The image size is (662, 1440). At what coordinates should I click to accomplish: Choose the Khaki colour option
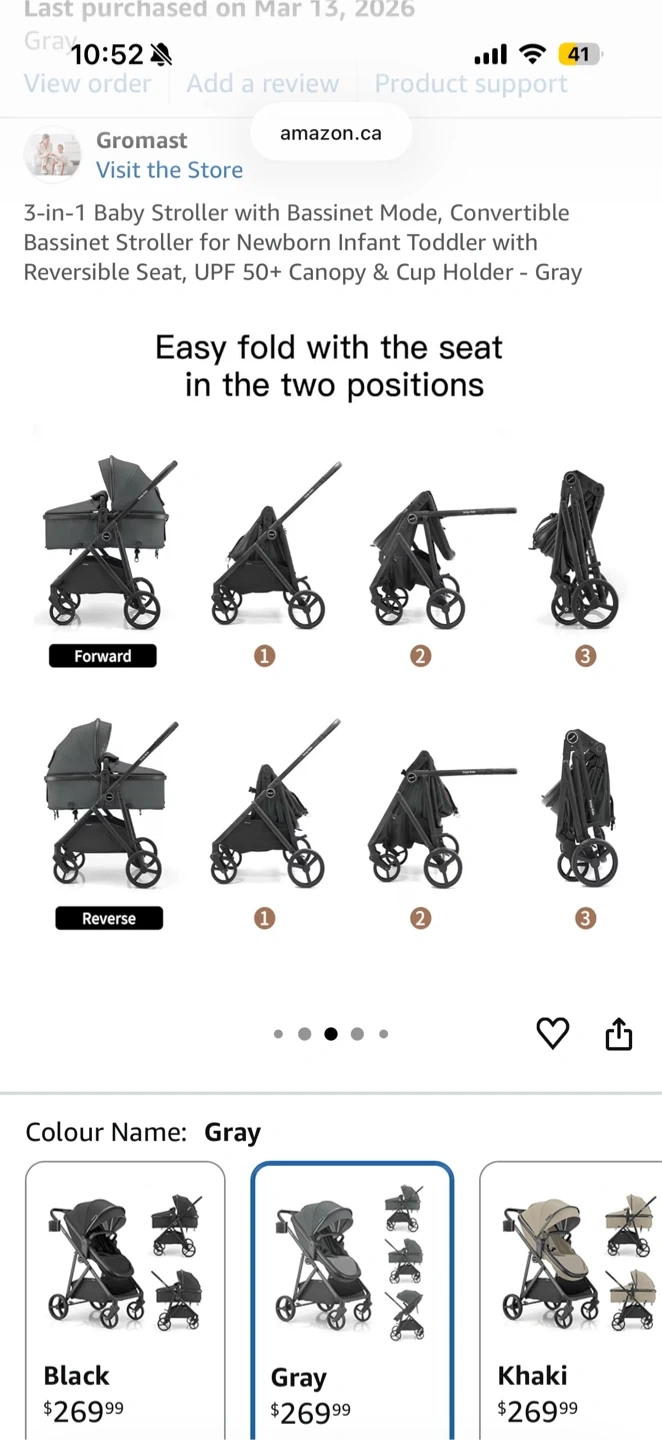(x=571, y=1300)
